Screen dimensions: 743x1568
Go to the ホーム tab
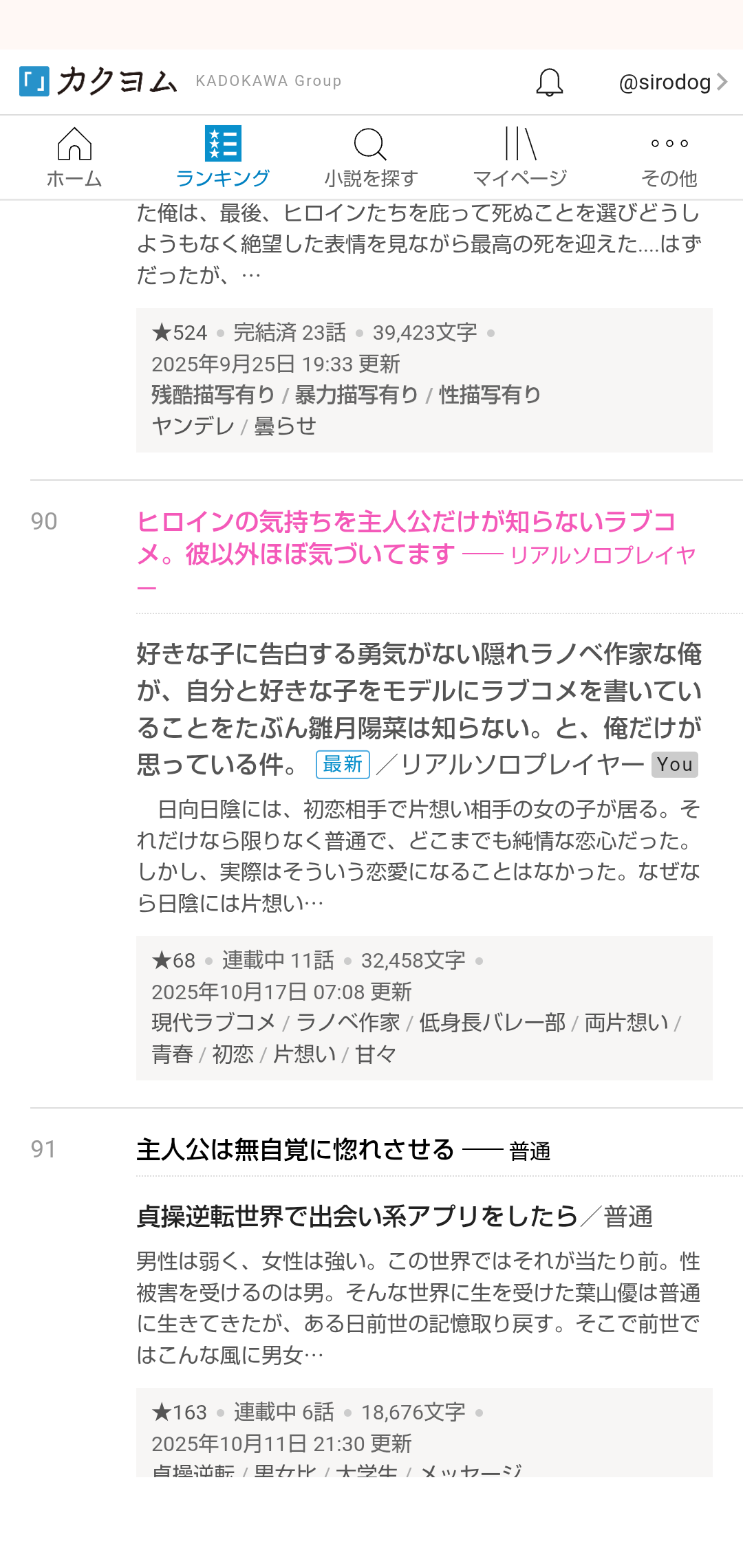(74, 158)
